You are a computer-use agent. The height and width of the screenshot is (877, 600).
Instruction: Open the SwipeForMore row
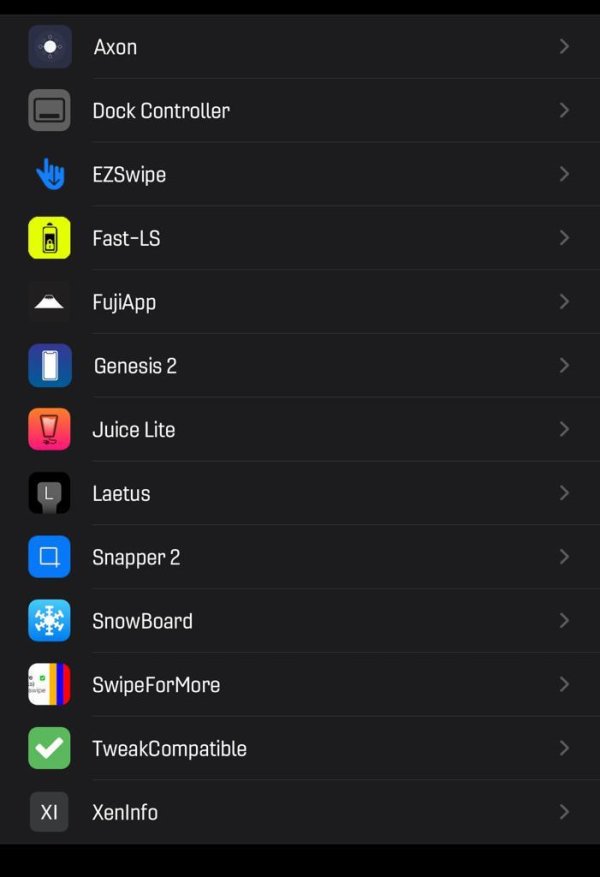point(300,685)
